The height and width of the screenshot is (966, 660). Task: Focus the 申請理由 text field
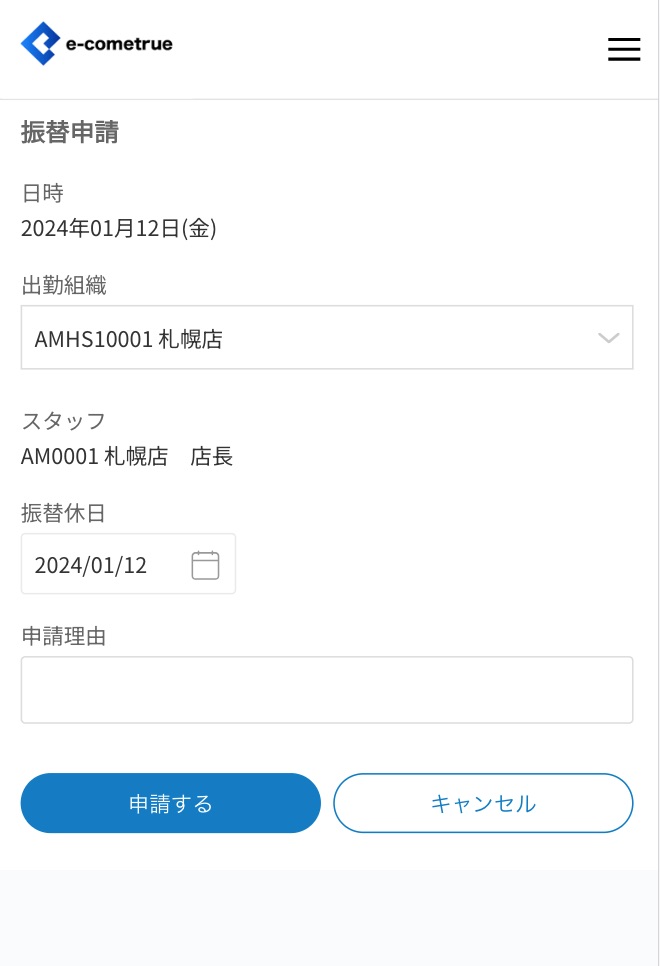click(x=326, y=689)
